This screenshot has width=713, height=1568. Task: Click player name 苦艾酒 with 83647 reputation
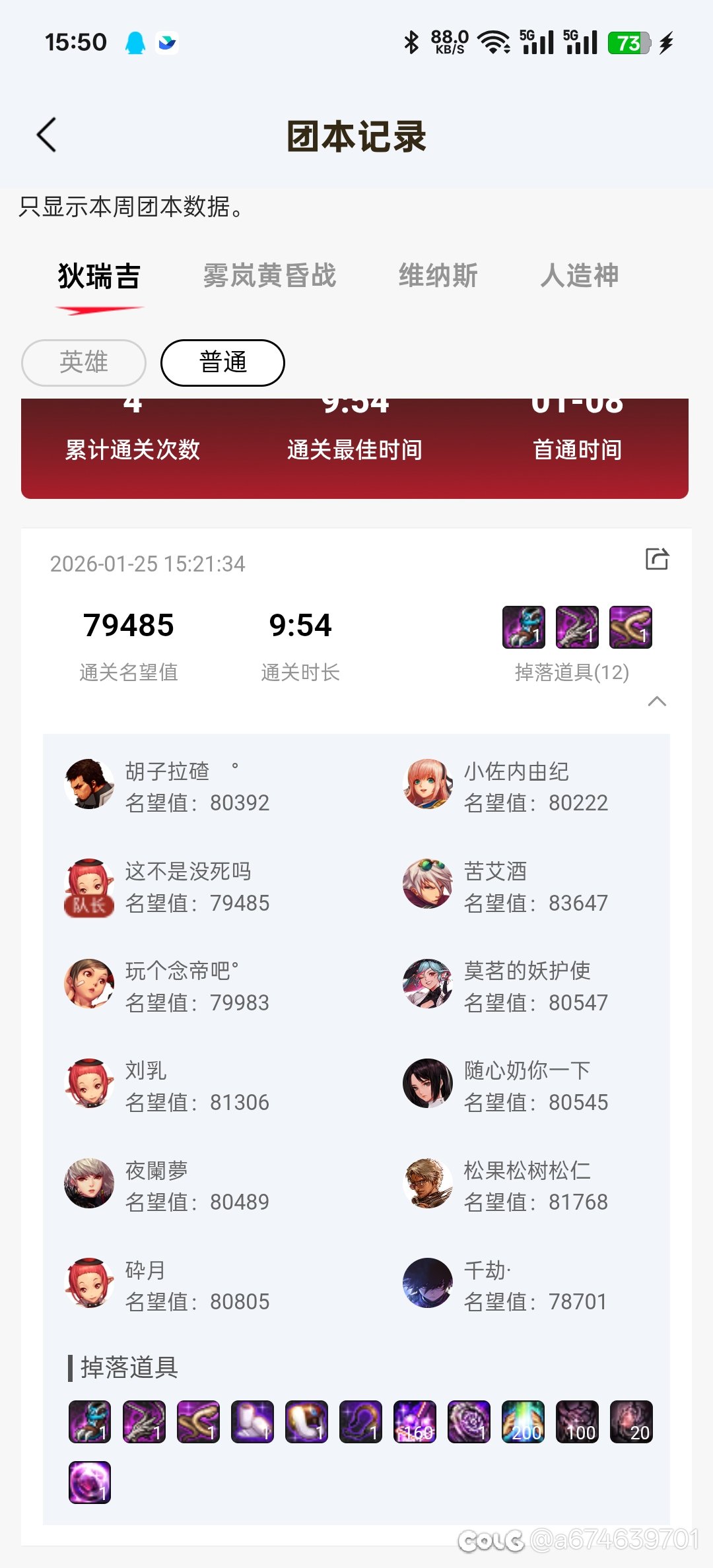point(495,870)
